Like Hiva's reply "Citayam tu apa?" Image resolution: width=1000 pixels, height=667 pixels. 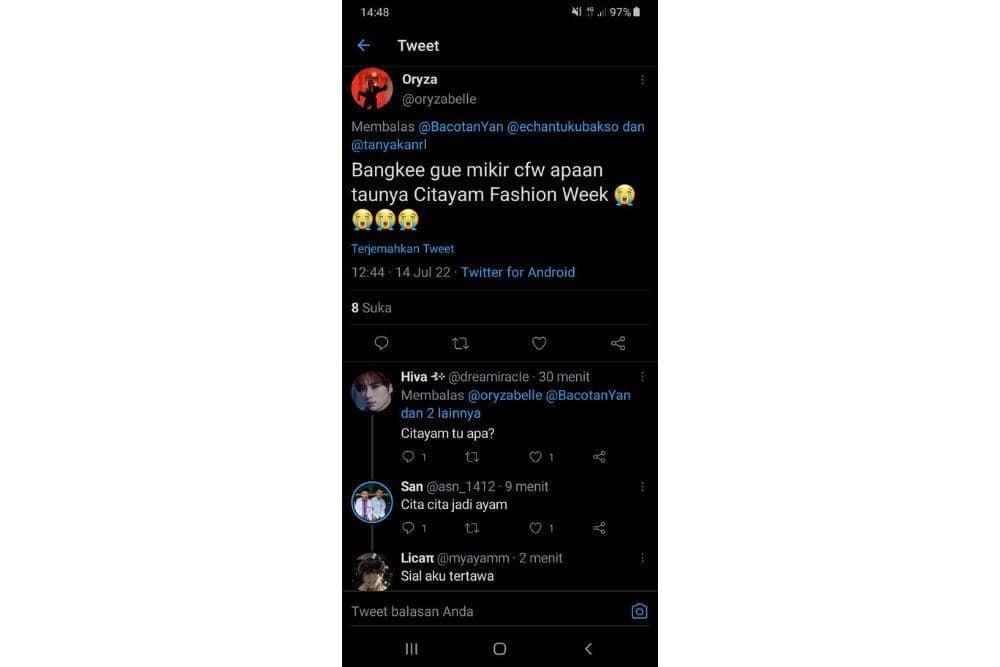536,457
